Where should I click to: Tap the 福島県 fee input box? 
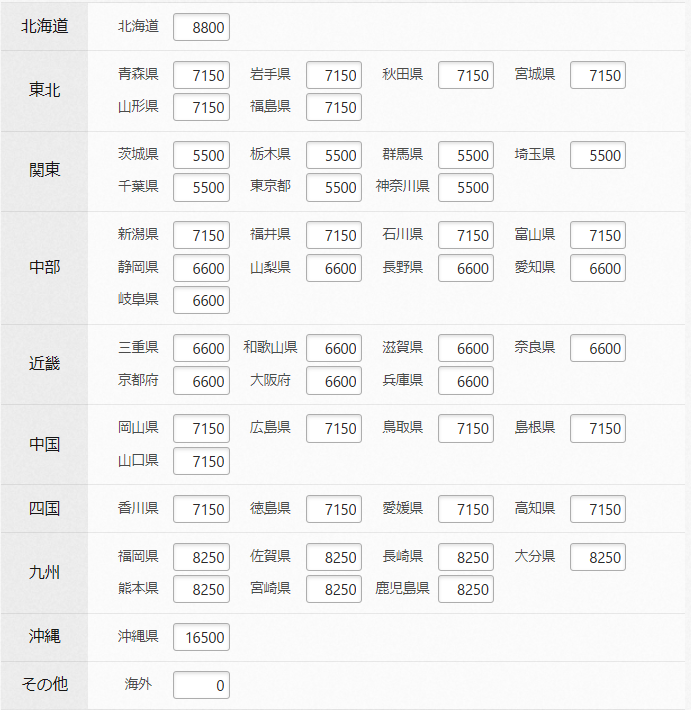(x=333, y=107)
